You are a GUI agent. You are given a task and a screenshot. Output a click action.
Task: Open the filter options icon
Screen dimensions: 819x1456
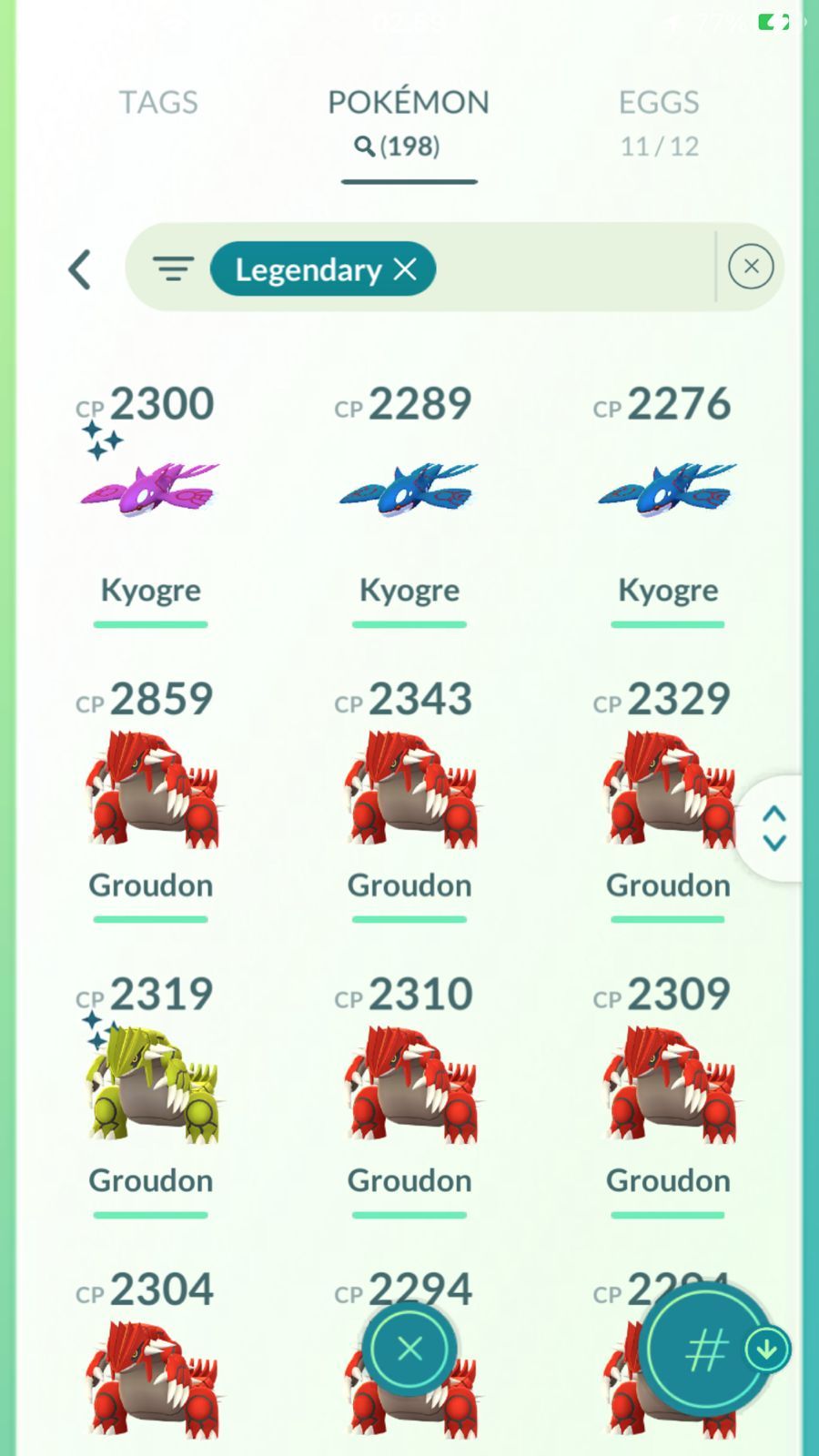(x=173, y=268)
